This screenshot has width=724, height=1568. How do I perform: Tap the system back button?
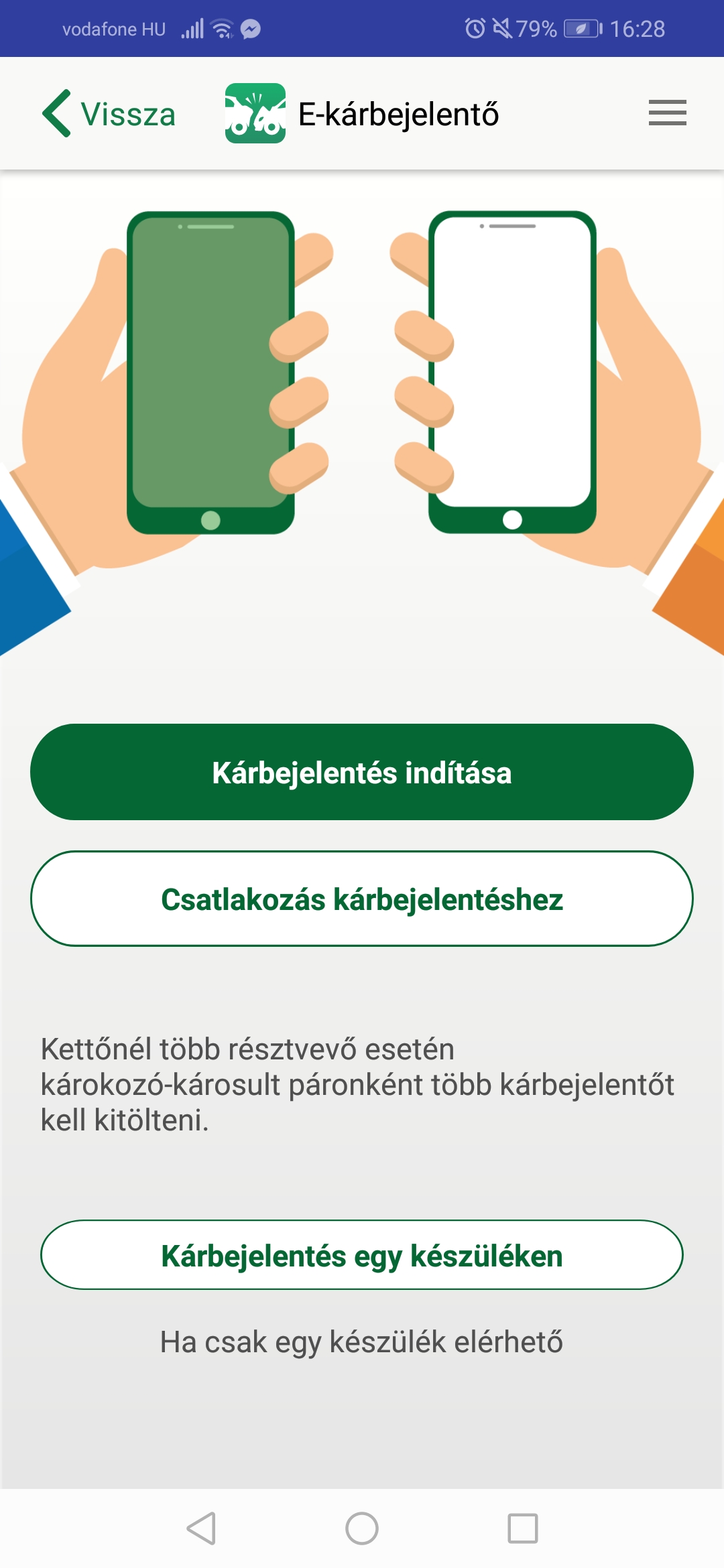[201, 1528]
